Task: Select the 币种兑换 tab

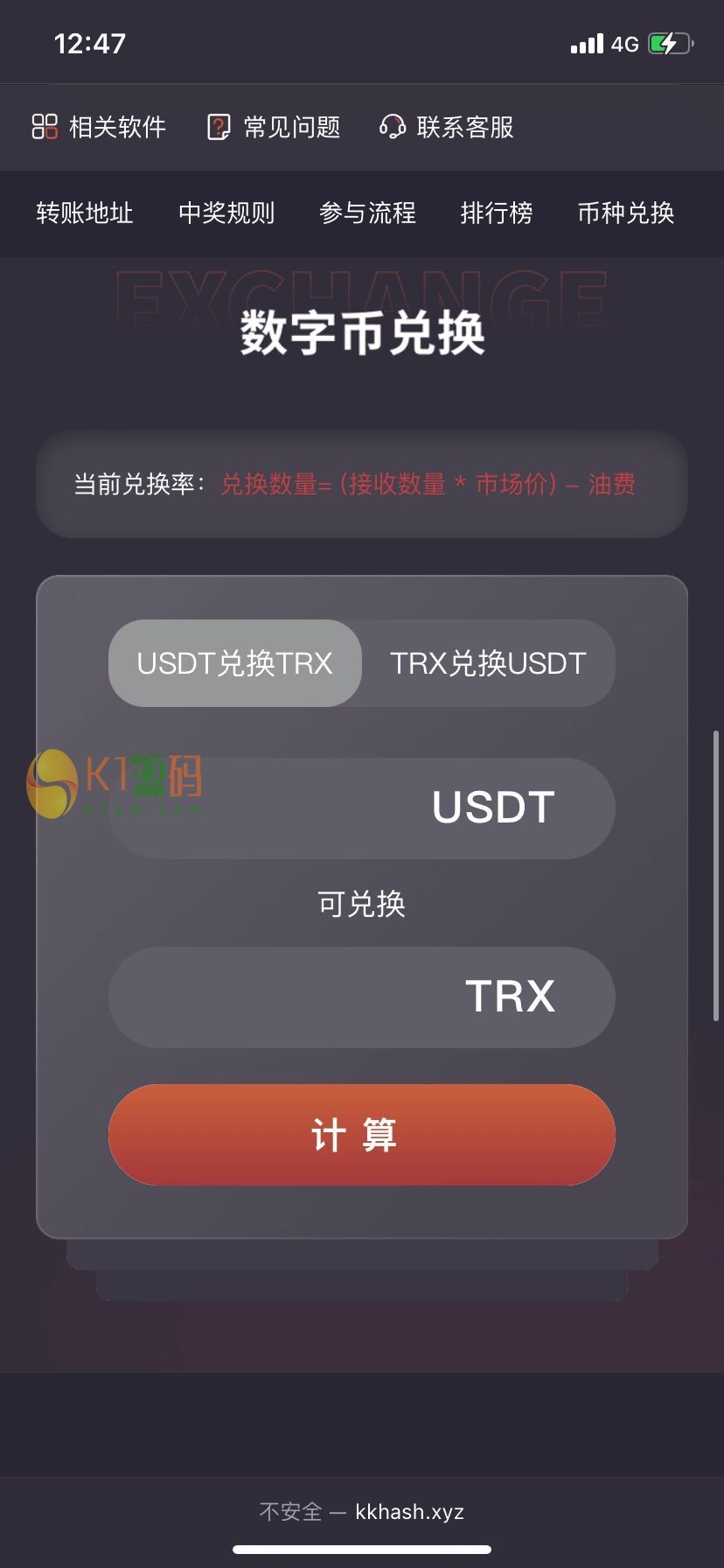Action: click(626, 213)
